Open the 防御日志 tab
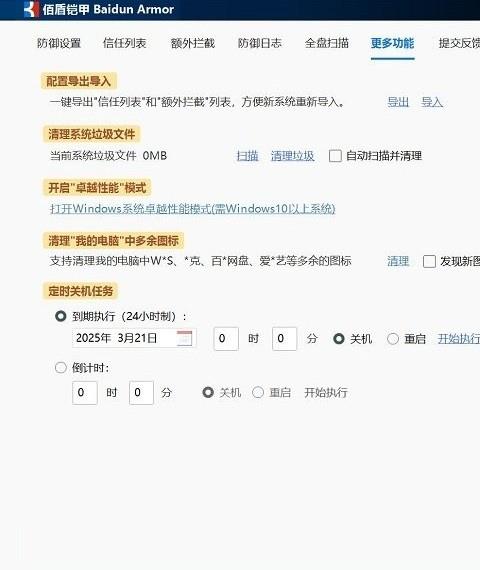 [x=260, y=43]
